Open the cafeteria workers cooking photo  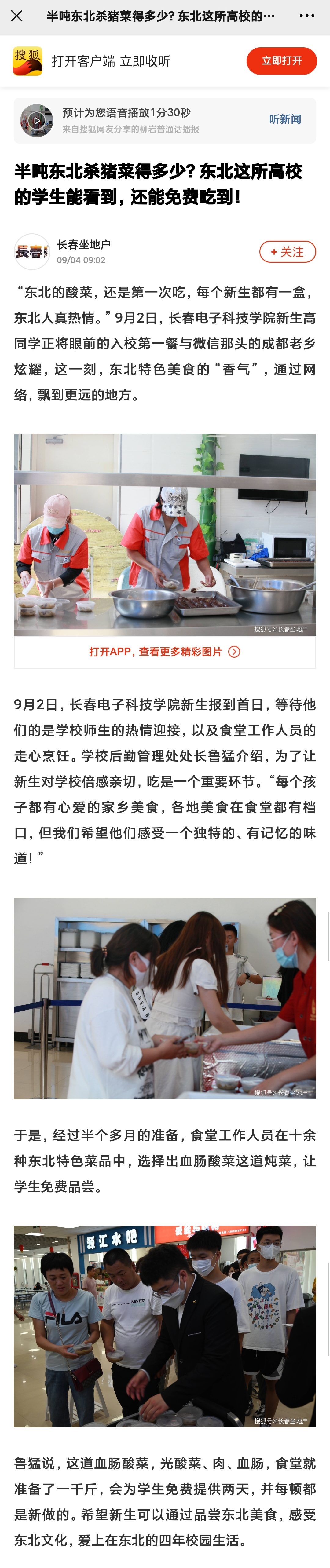tap(164, 535)
